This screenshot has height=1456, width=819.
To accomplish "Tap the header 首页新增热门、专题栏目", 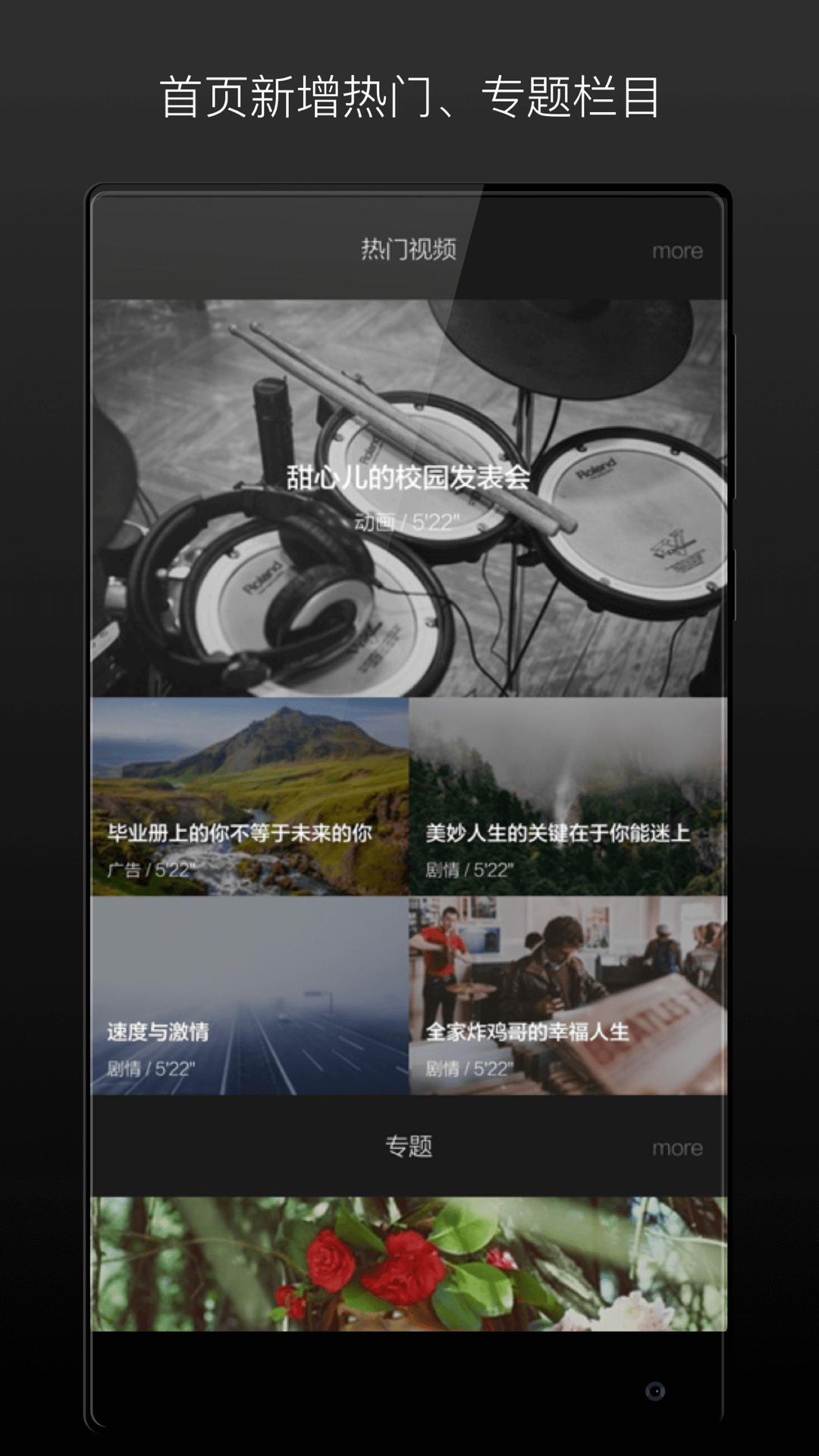I will click(x=409, y=91).
